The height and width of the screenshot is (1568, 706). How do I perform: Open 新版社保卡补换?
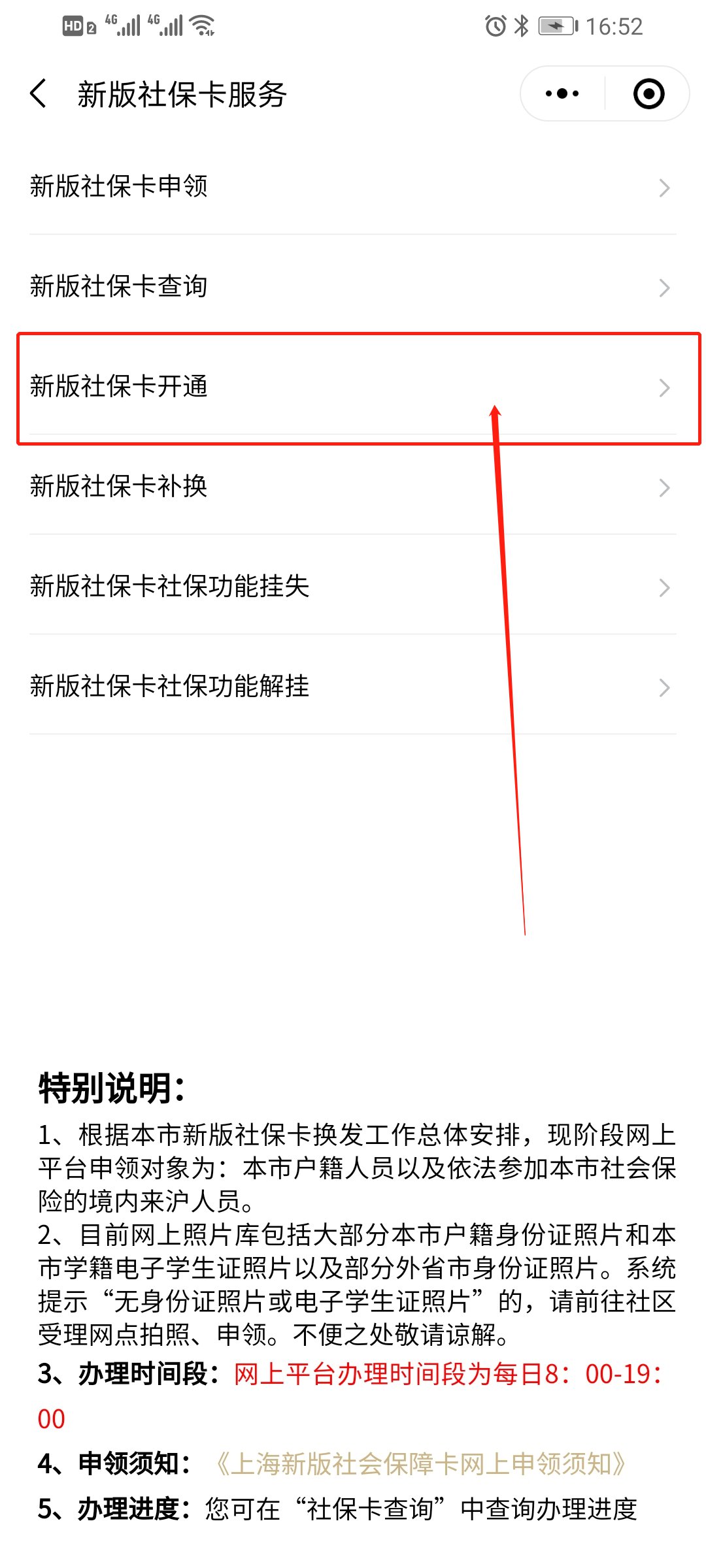click(353, 487)
